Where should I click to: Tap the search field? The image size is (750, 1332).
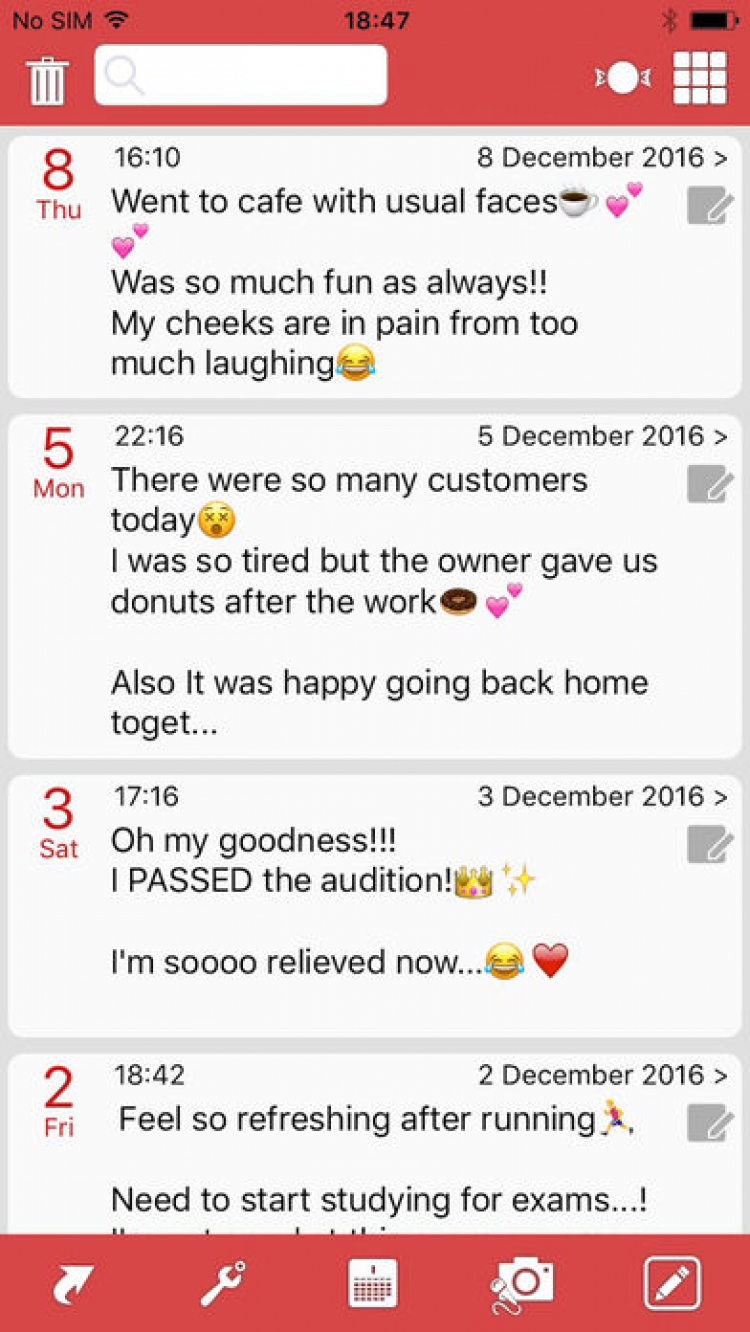241,75
